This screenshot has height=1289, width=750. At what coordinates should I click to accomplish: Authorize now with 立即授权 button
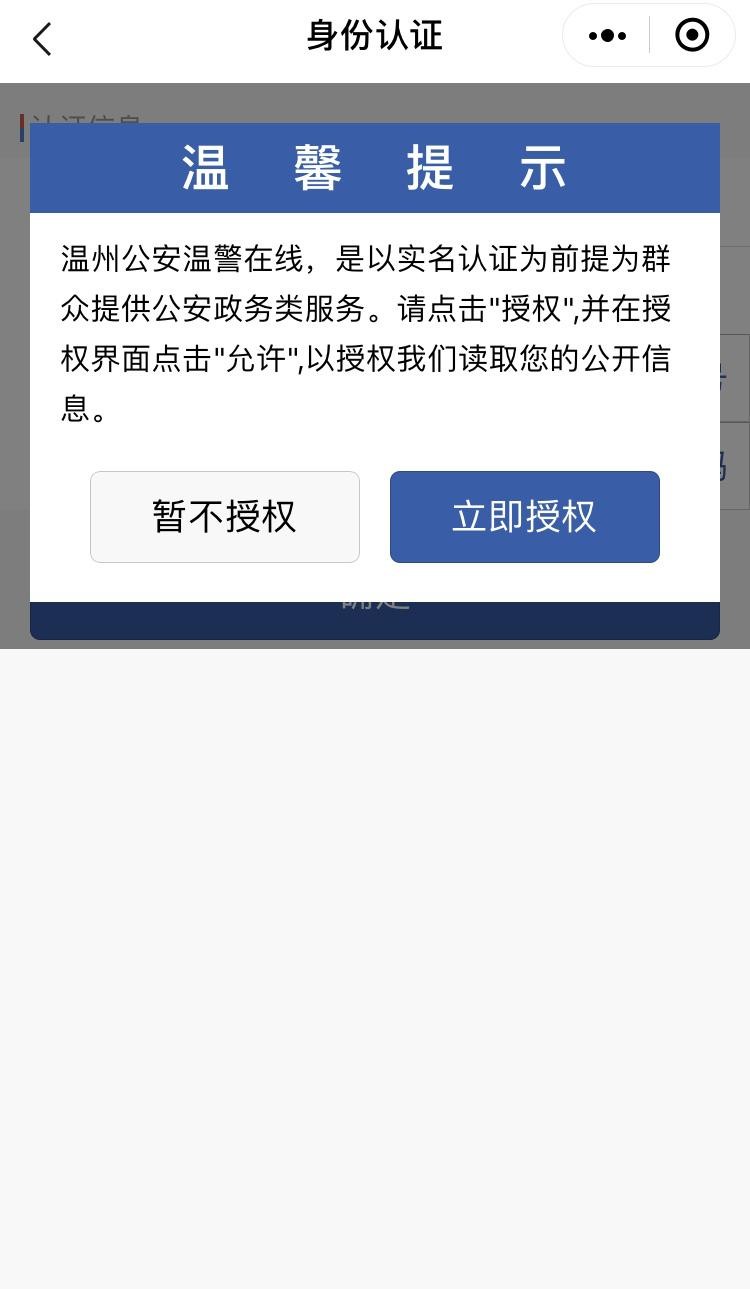tap(524, 517)
